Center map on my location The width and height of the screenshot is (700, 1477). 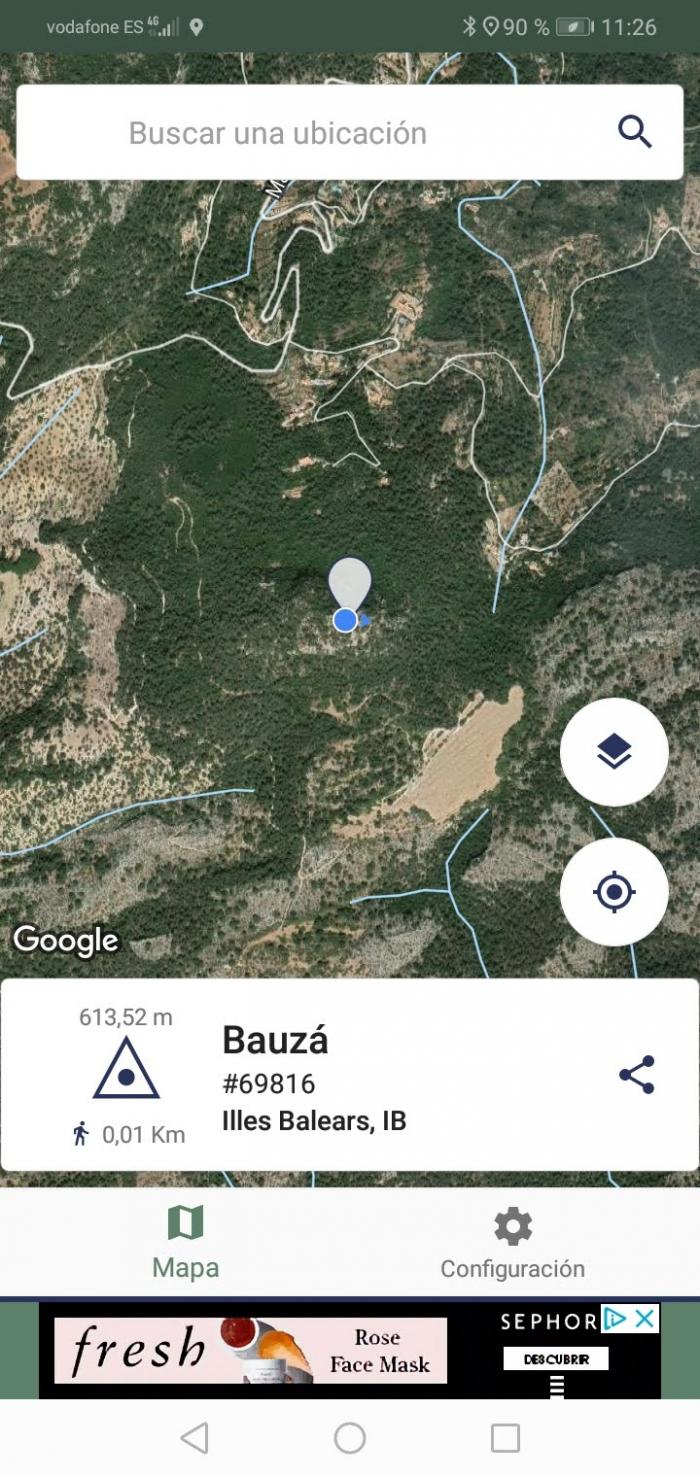[x=614, y=892]
